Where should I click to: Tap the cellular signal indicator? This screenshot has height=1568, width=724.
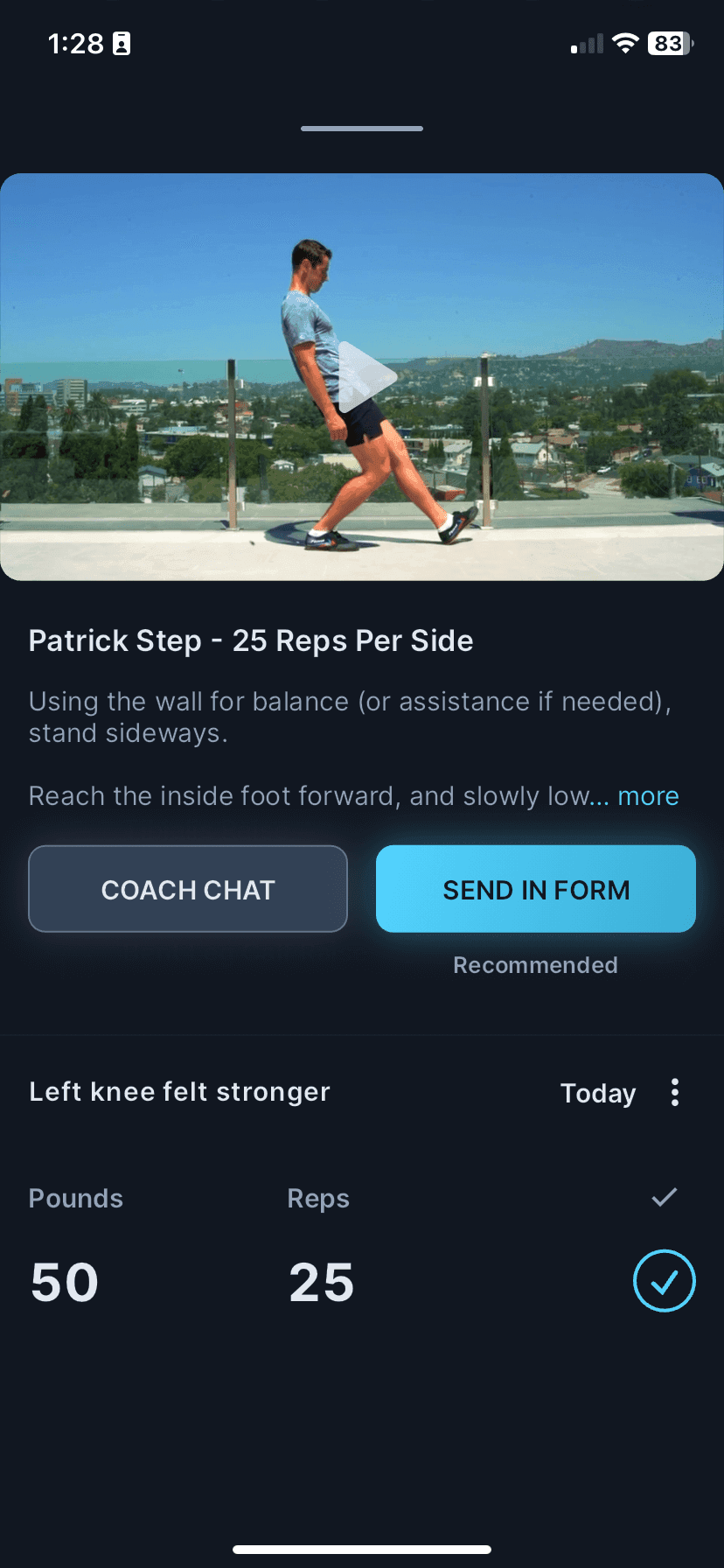point(582,43)
